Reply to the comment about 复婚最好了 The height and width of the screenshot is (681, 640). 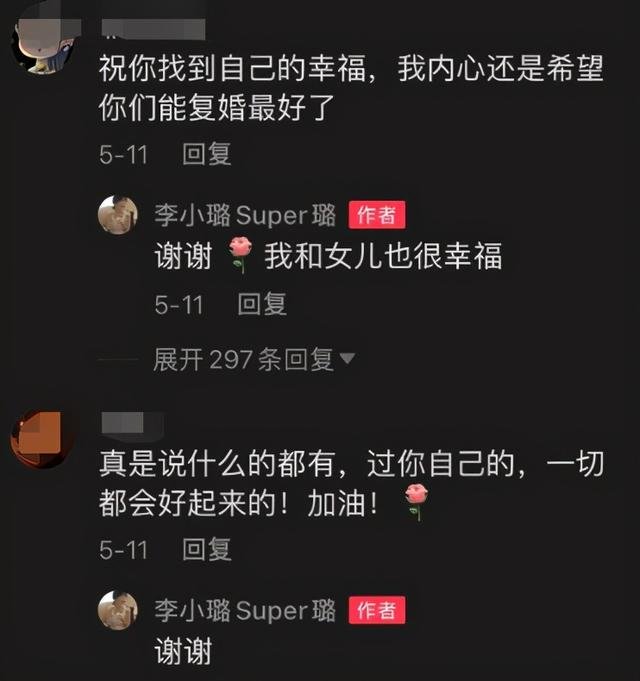[207, 154]
